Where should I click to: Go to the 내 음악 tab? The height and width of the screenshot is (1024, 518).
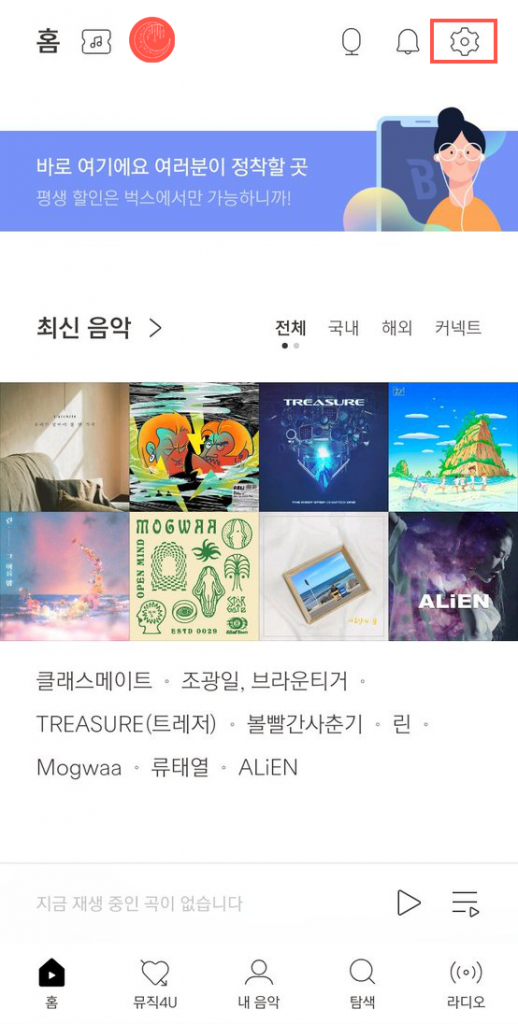[259, 984]
